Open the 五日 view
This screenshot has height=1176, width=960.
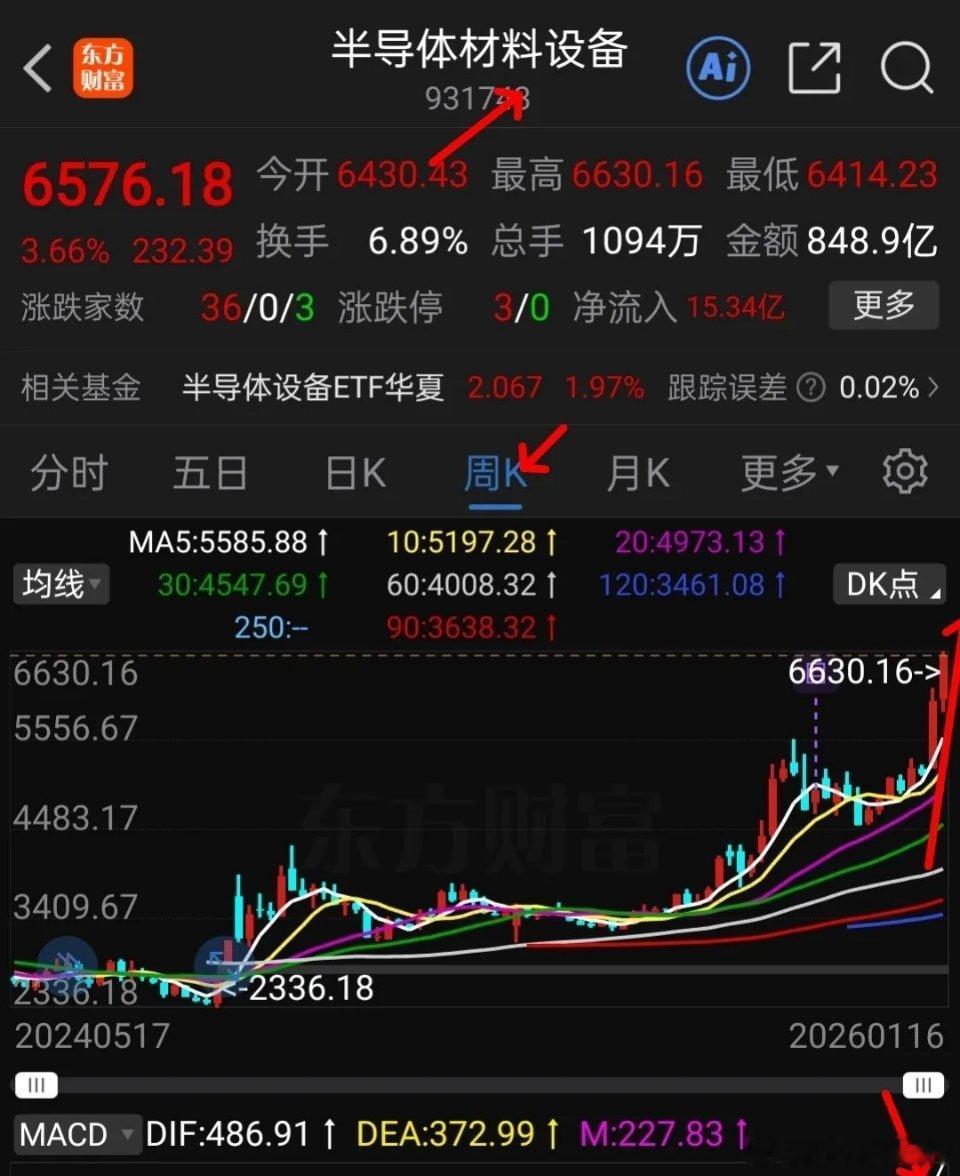(x=209, y=473)
